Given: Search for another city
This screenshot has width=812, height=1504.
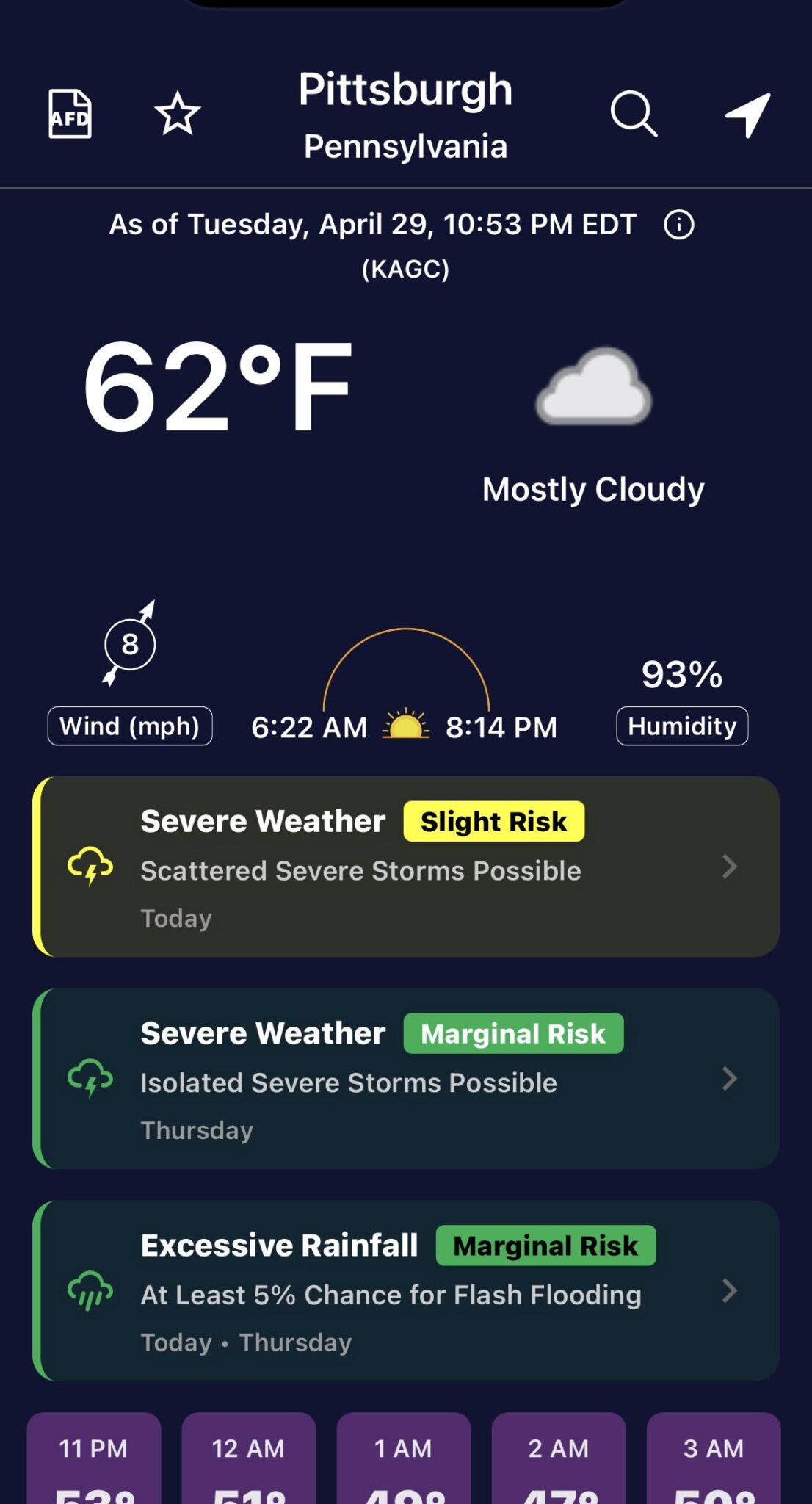Looking at the screenshot, I should pyautogui.click(x=633, y=115).
